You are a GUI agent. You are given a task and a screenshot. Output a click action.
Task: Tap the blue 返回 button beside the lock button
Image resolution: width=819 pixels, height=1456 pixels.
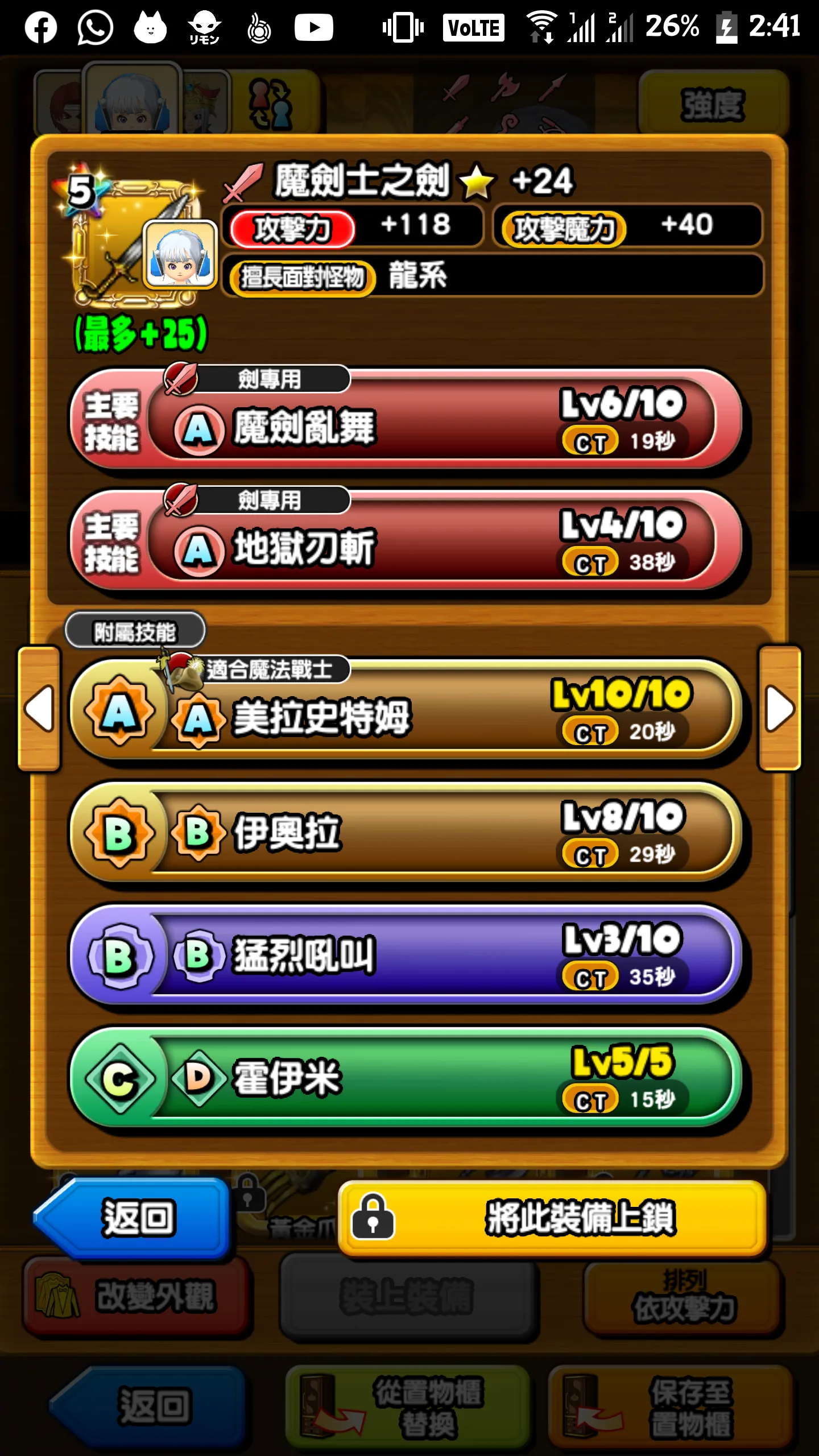[134, 1217]
